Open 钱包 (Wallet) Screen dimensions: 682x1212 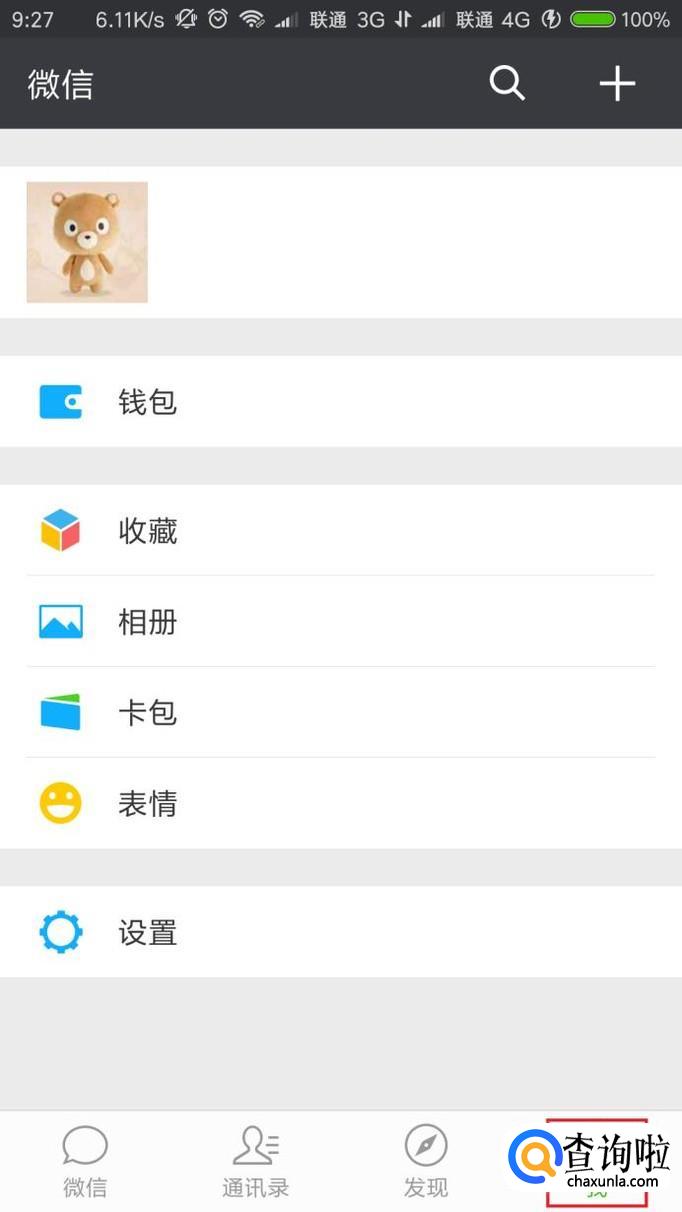[x=340, y=402]
